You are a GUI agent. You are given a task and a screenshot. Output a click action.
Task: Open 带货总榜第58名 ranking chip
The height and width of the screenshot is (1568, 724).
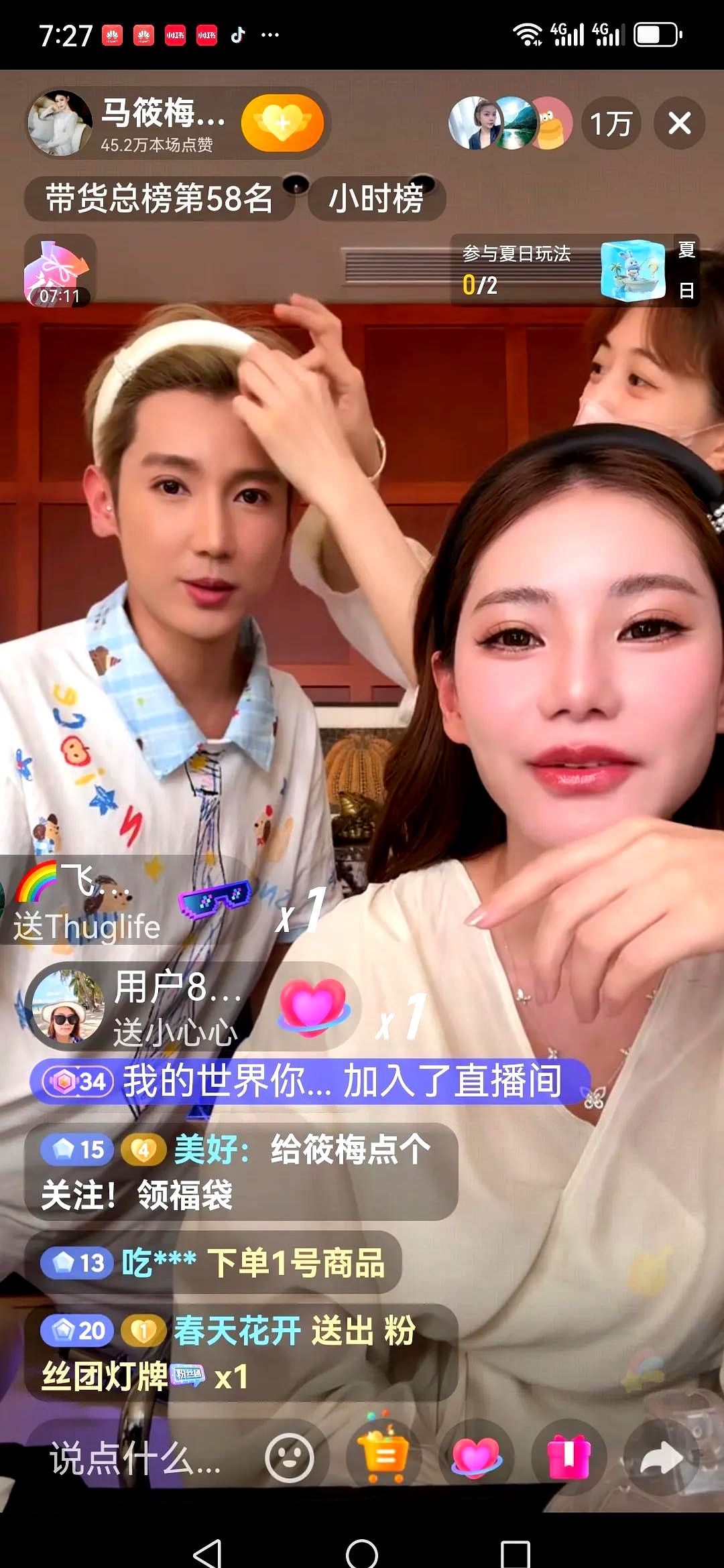coord(159,199)
